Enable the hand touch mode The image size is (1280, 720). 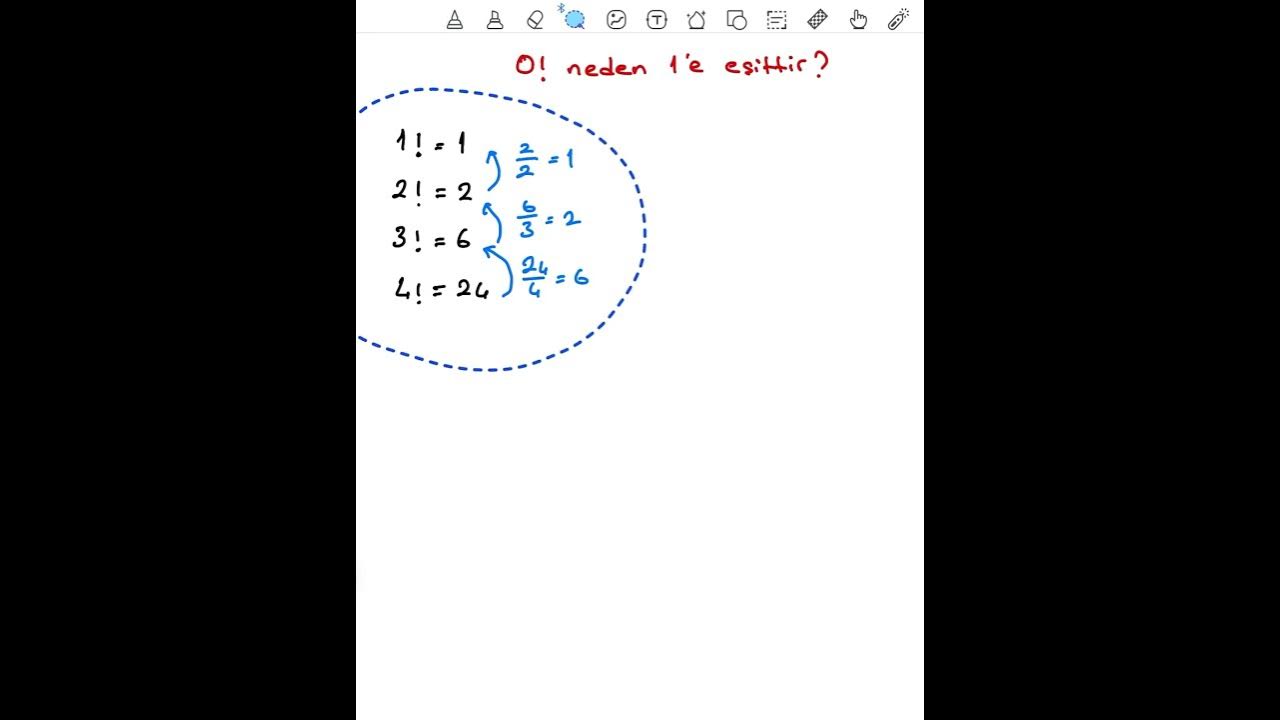[x=858, y=19]
